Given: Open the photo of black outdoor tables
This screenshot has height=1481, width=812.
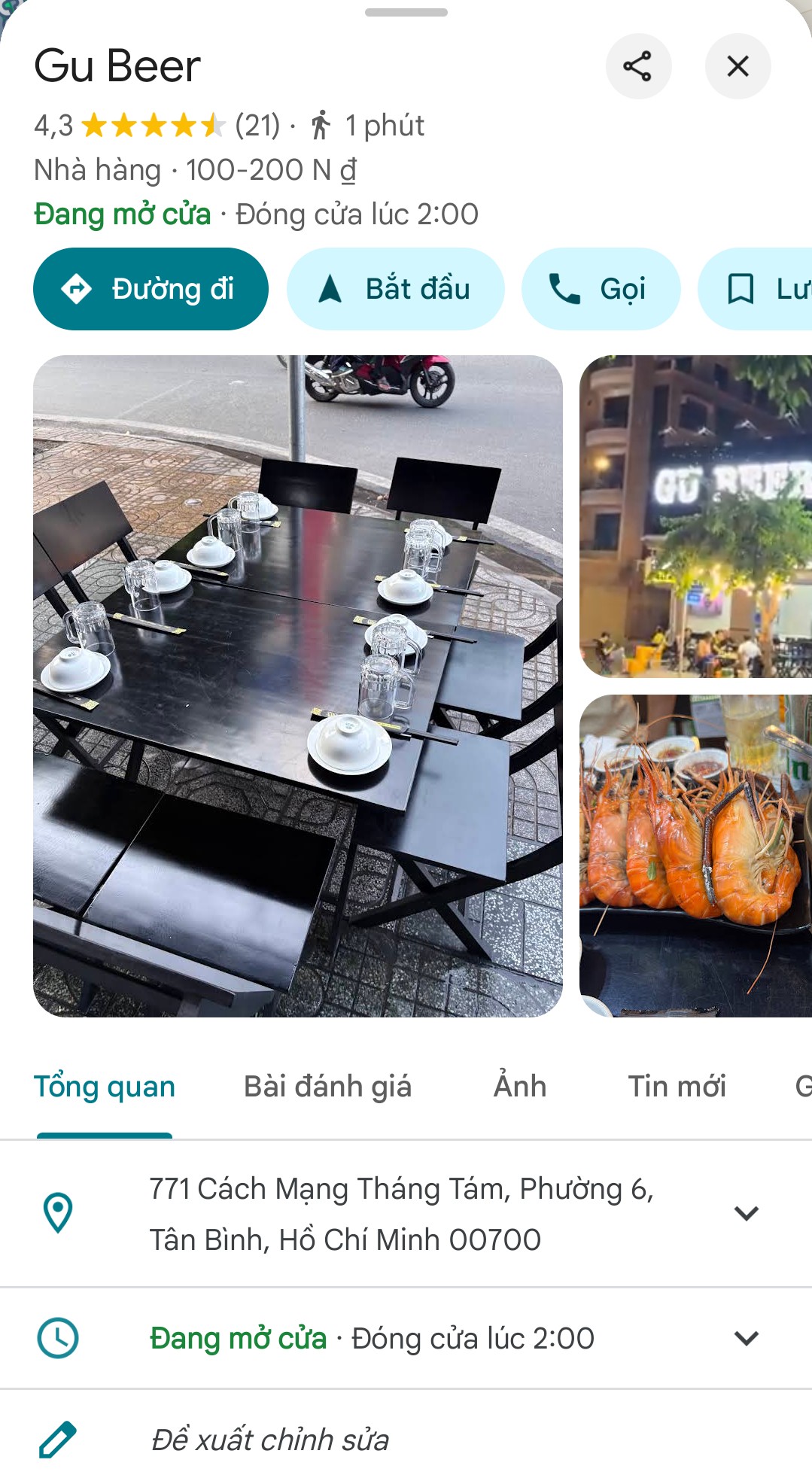Looking at the screenshot, I should click(x=297, y=685).
